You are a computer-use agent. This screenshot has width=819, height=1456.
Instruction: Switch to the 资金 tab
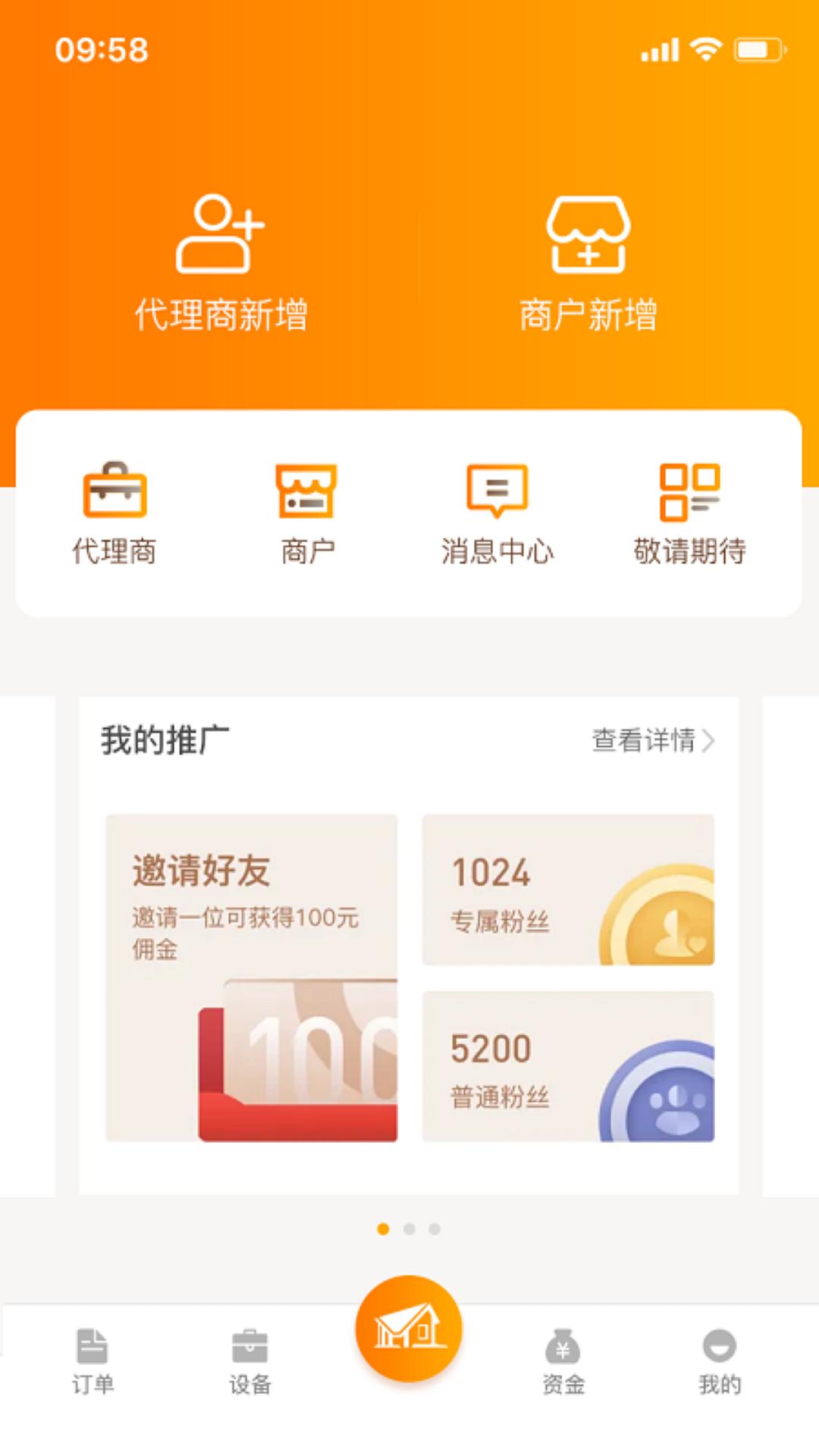(563, 1357)
